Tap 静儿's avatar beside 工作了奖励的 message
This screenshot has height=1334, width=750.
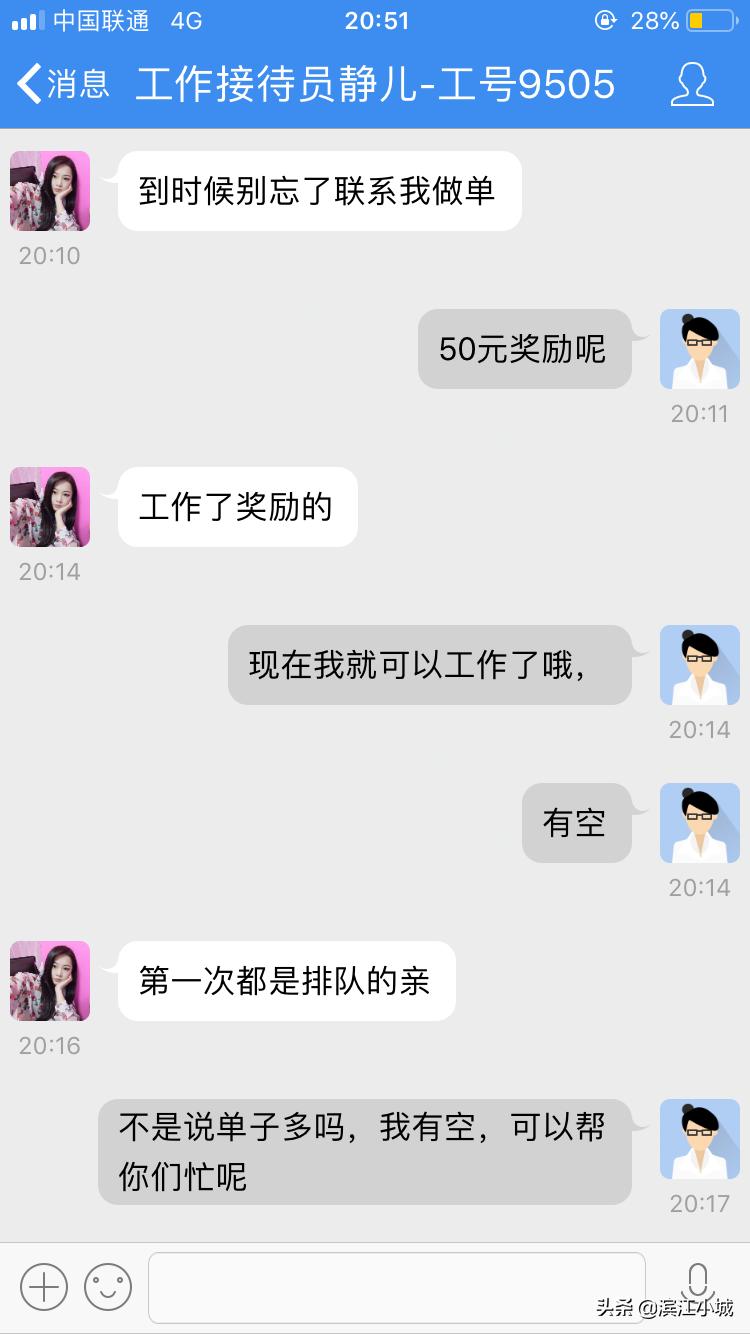click(x=50, y=507)
